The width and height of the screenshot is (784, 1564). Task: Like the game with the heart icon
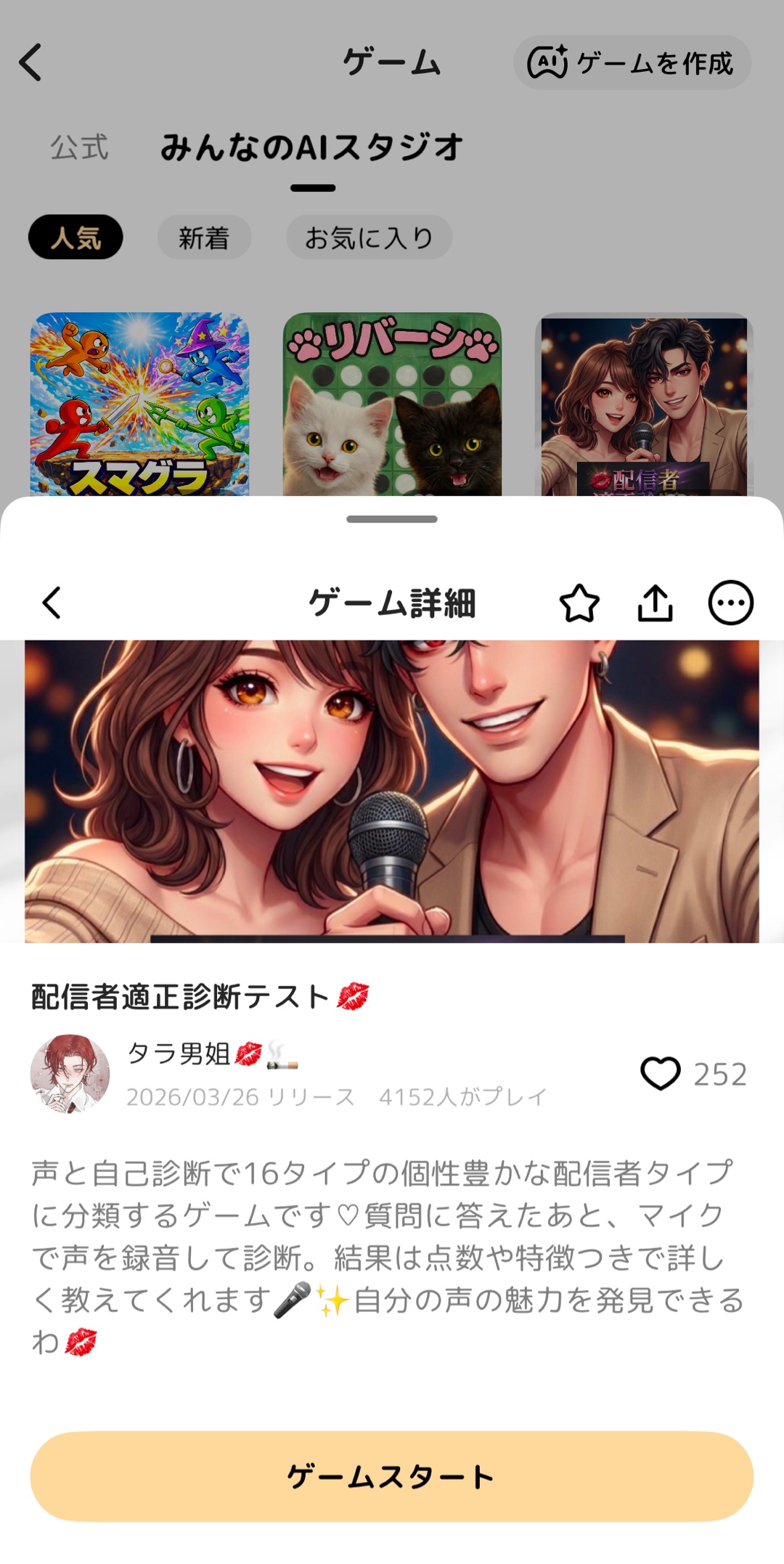(661, 1073)
